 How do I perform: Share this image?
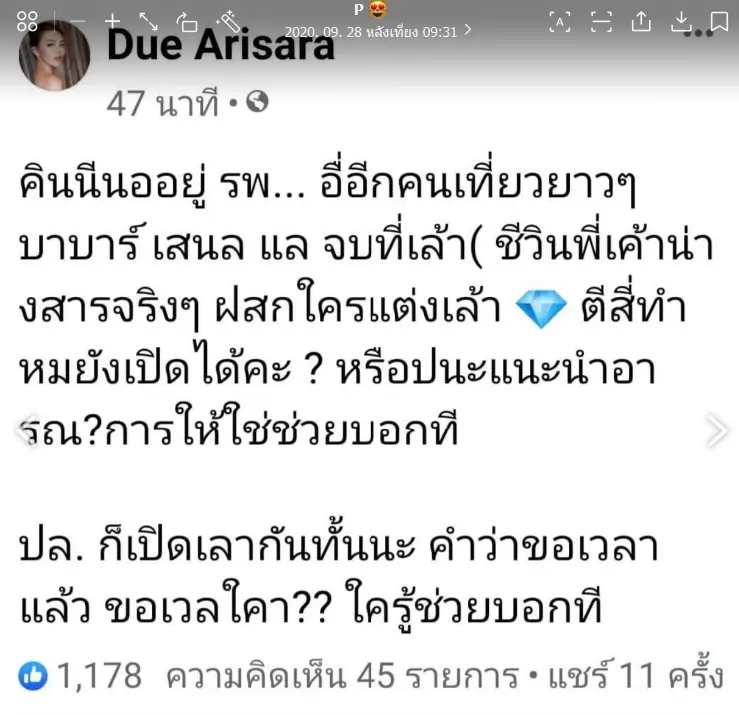tap(641, 20)
